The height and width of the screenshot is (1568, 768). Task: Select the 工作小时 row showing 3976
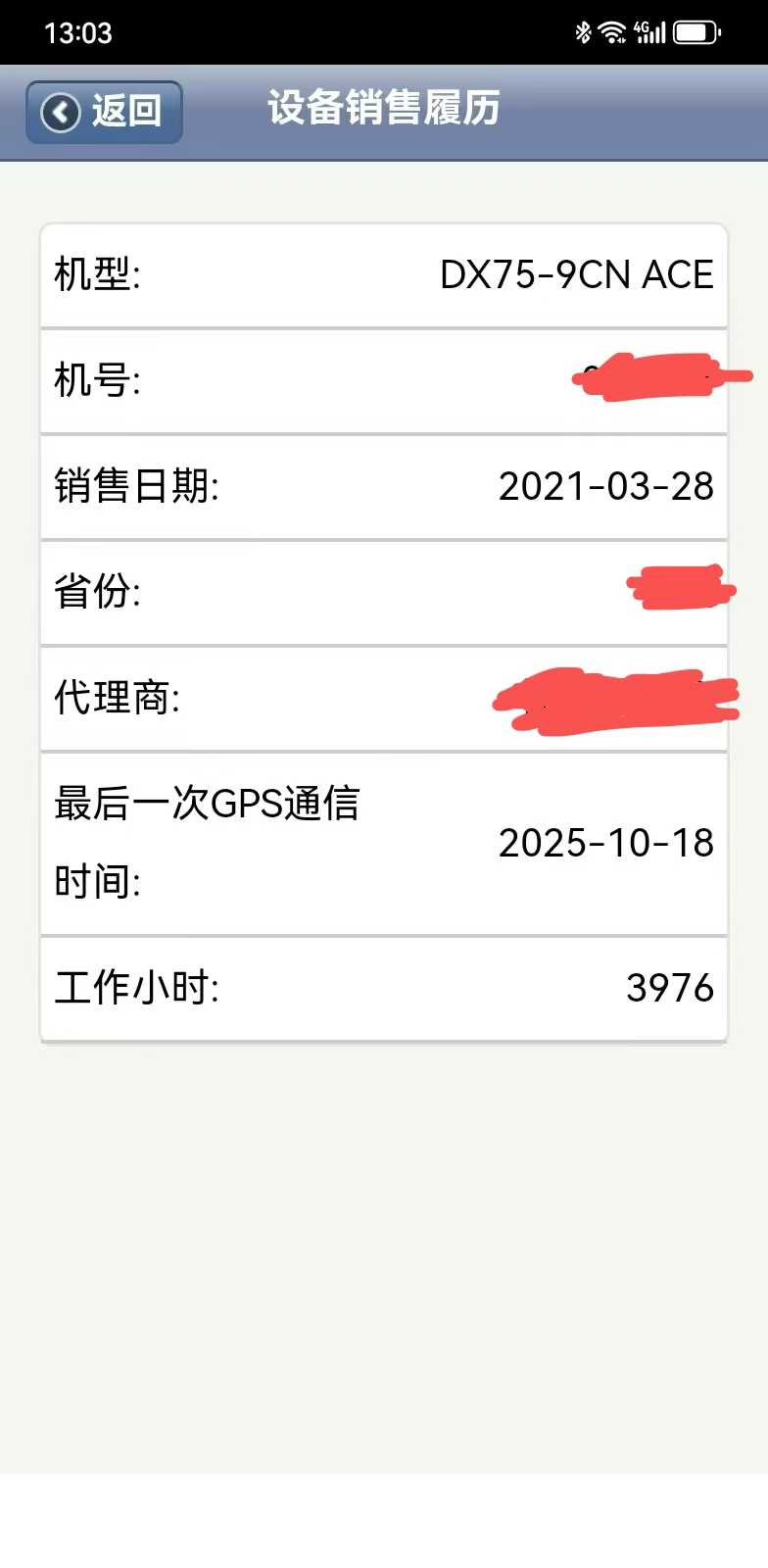[384, 988]
